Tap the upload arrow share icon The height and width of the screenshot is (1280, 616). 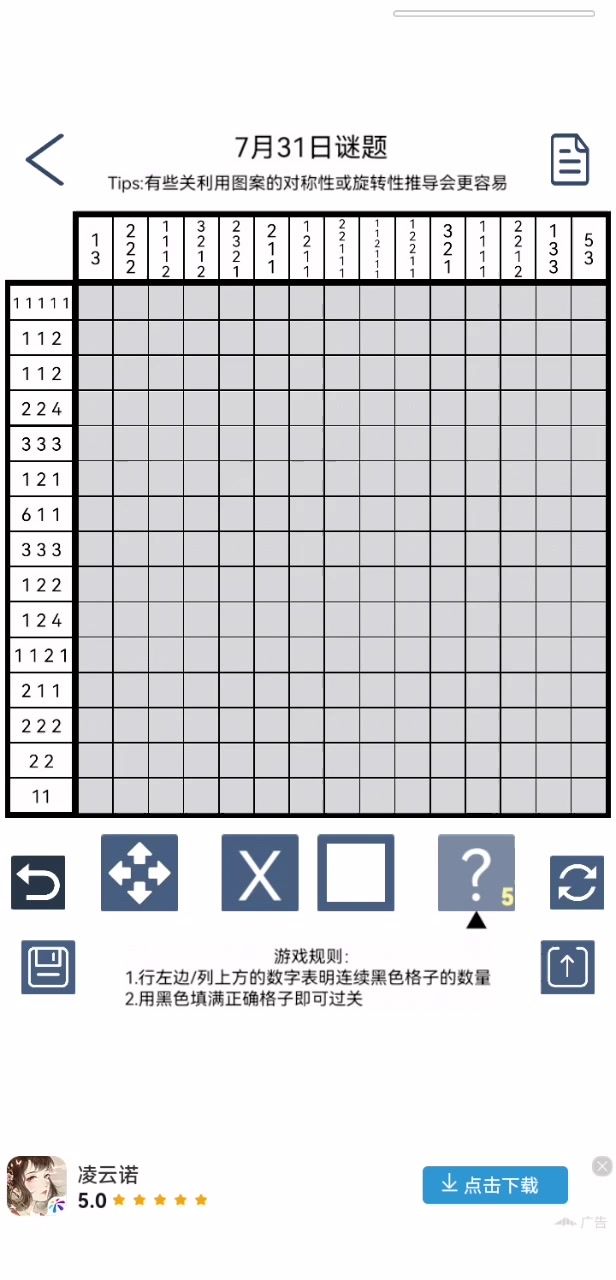click(x=567, y=967)
